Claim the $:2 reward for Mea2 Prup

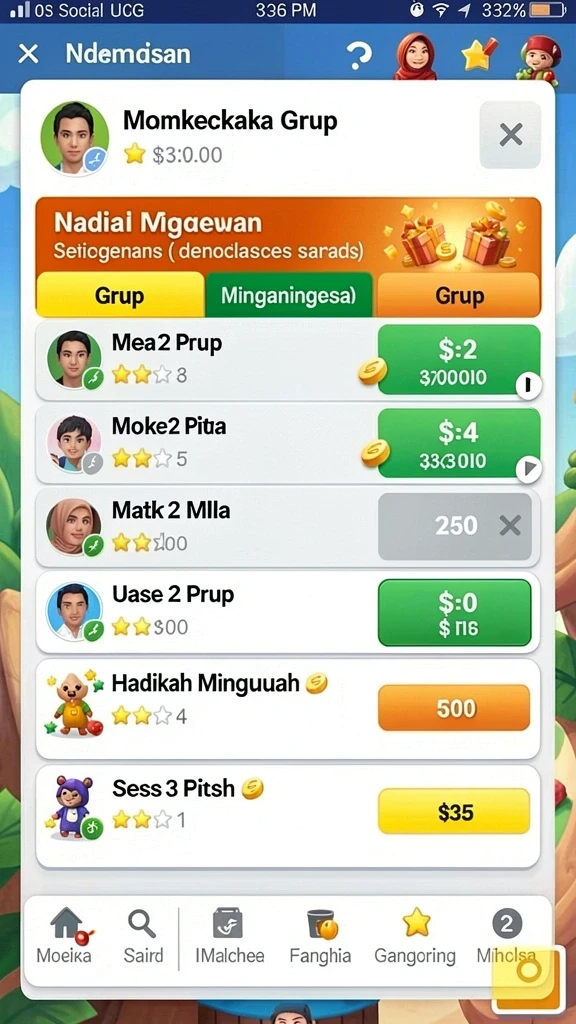(x=458, y=360)
